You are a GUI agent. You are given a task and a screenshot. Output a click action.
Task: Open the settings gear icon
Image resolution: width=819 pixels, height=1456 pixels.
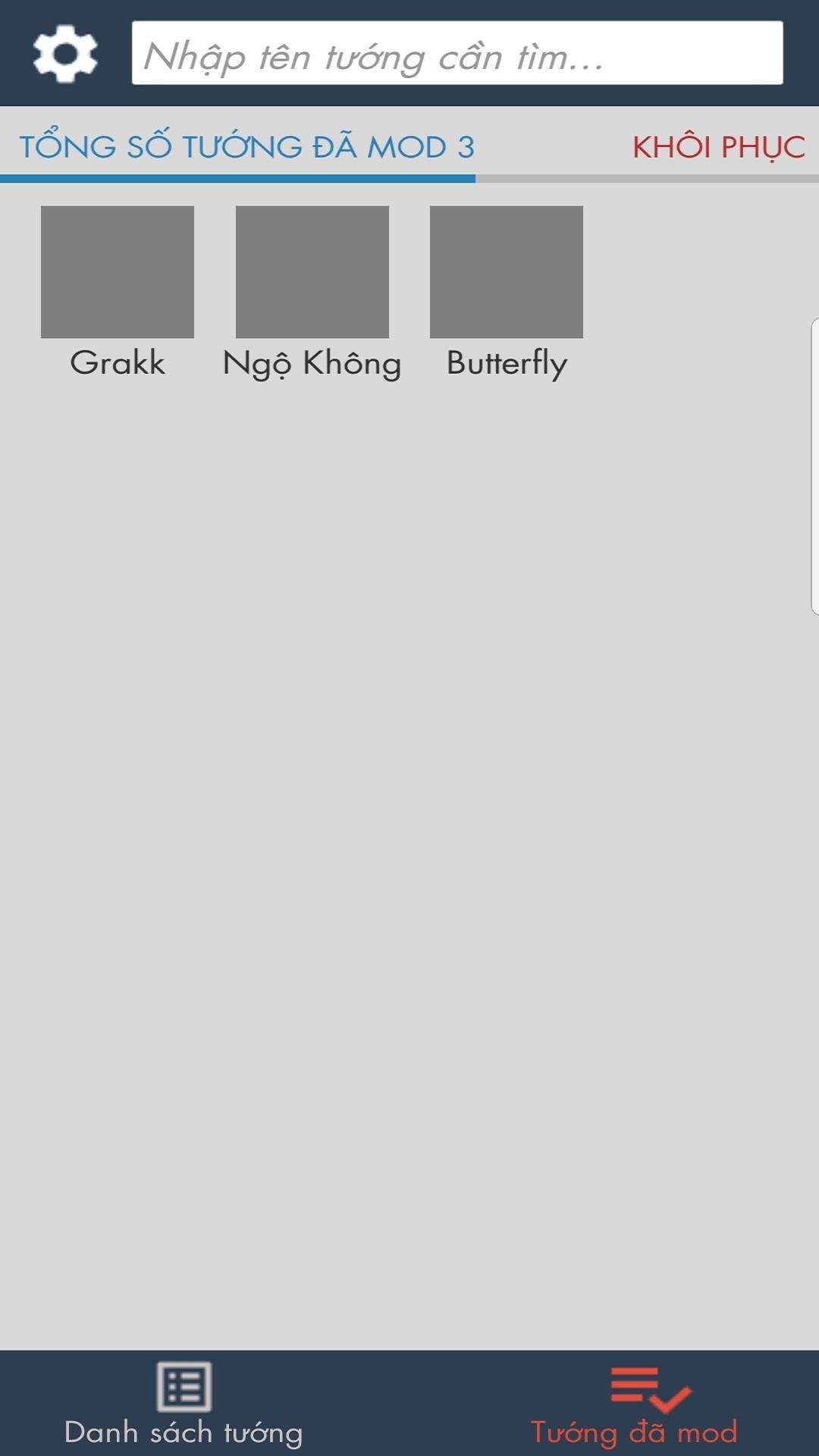(x=65, y=53)
